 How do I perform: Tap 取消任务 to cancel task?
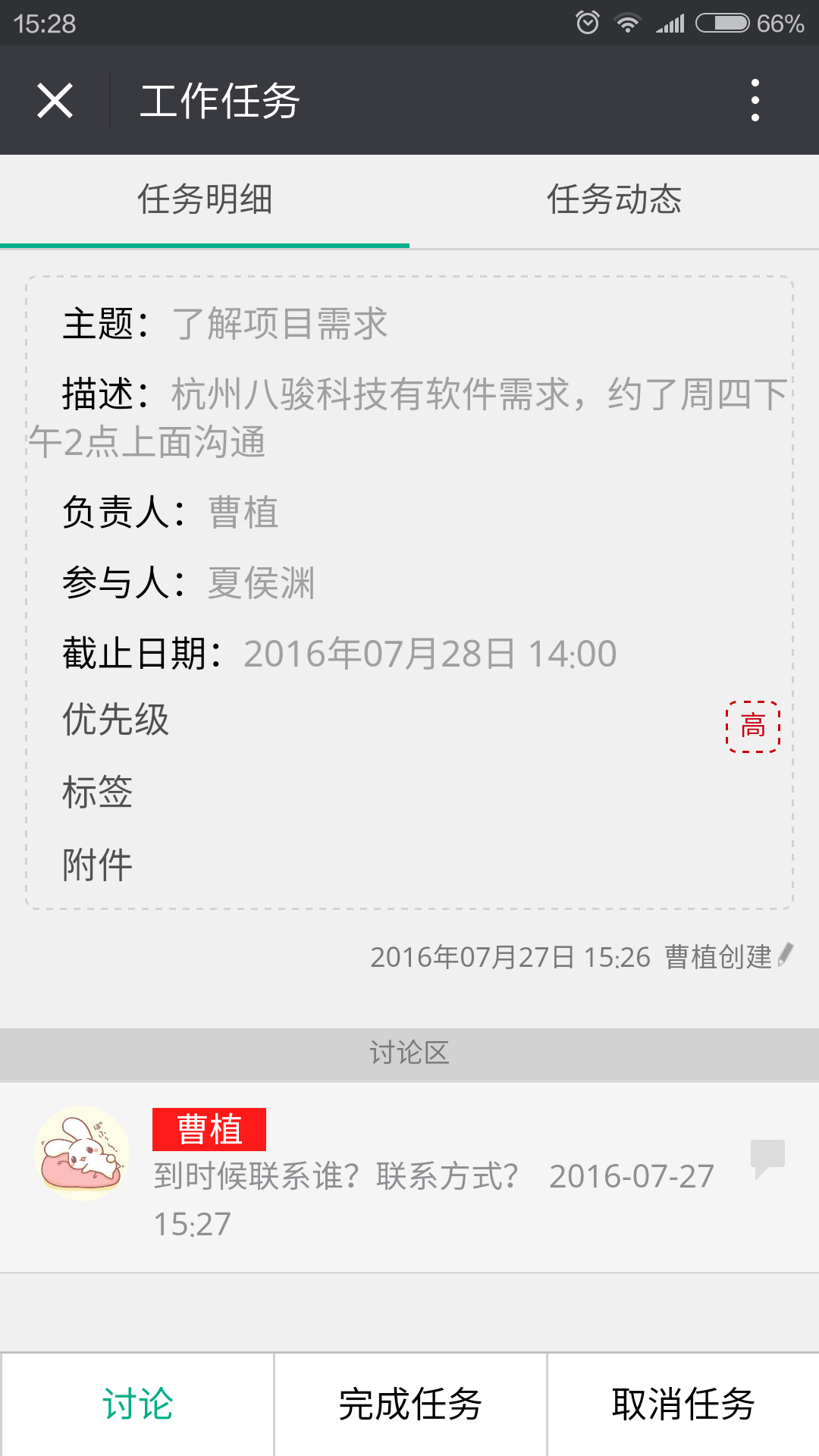[682, 1404]
